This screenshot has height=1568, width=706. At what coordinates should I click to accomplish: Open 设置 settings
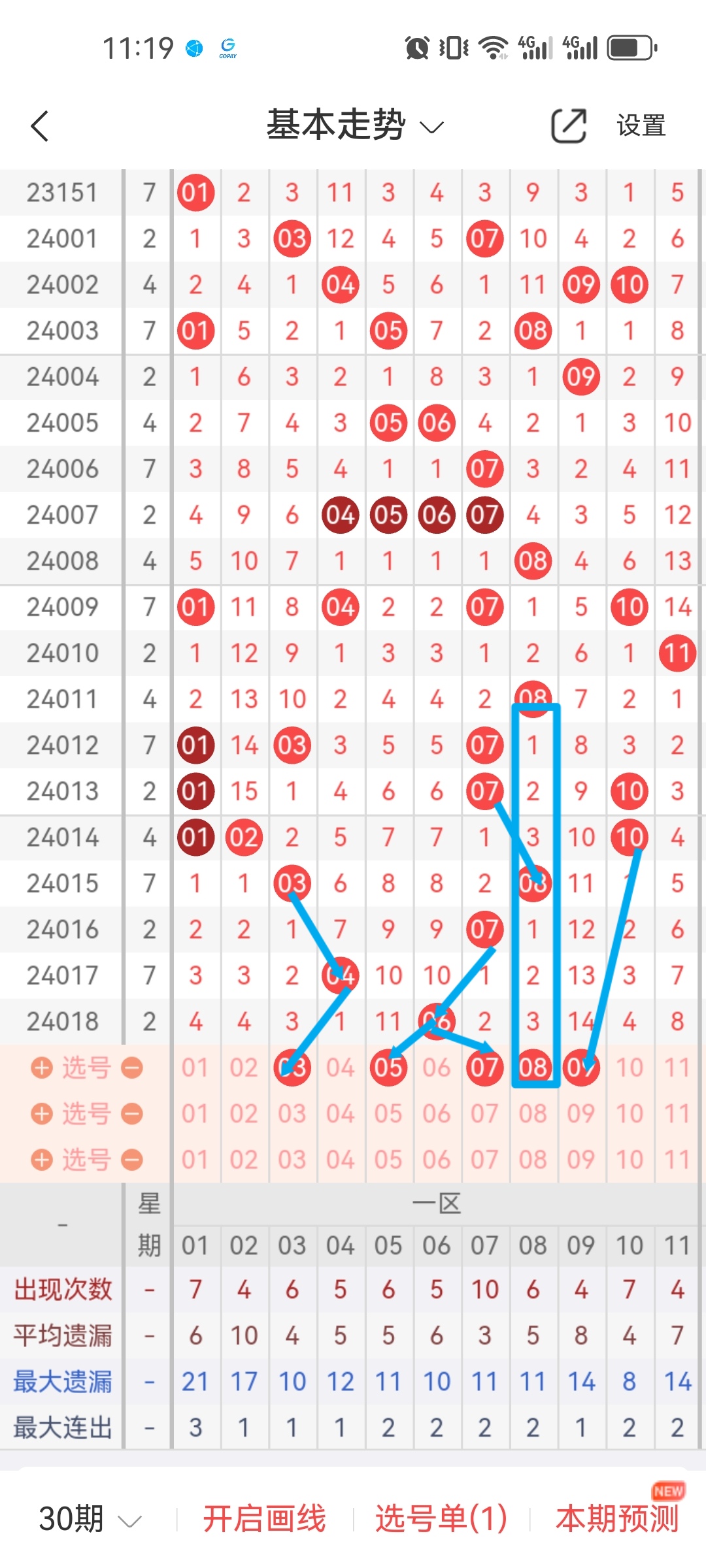641,125
